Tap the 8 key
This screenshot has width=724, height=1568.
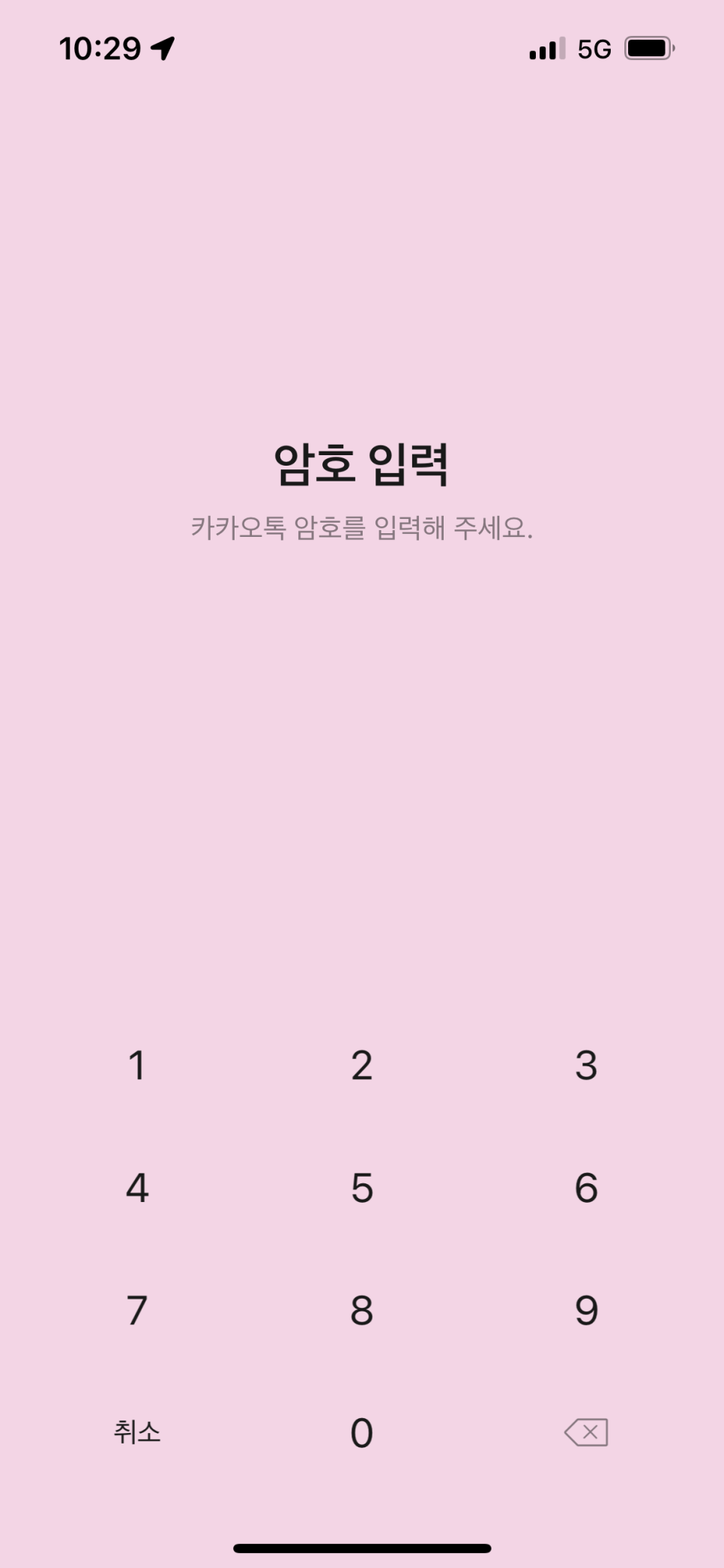click(x=362, y=1311)
